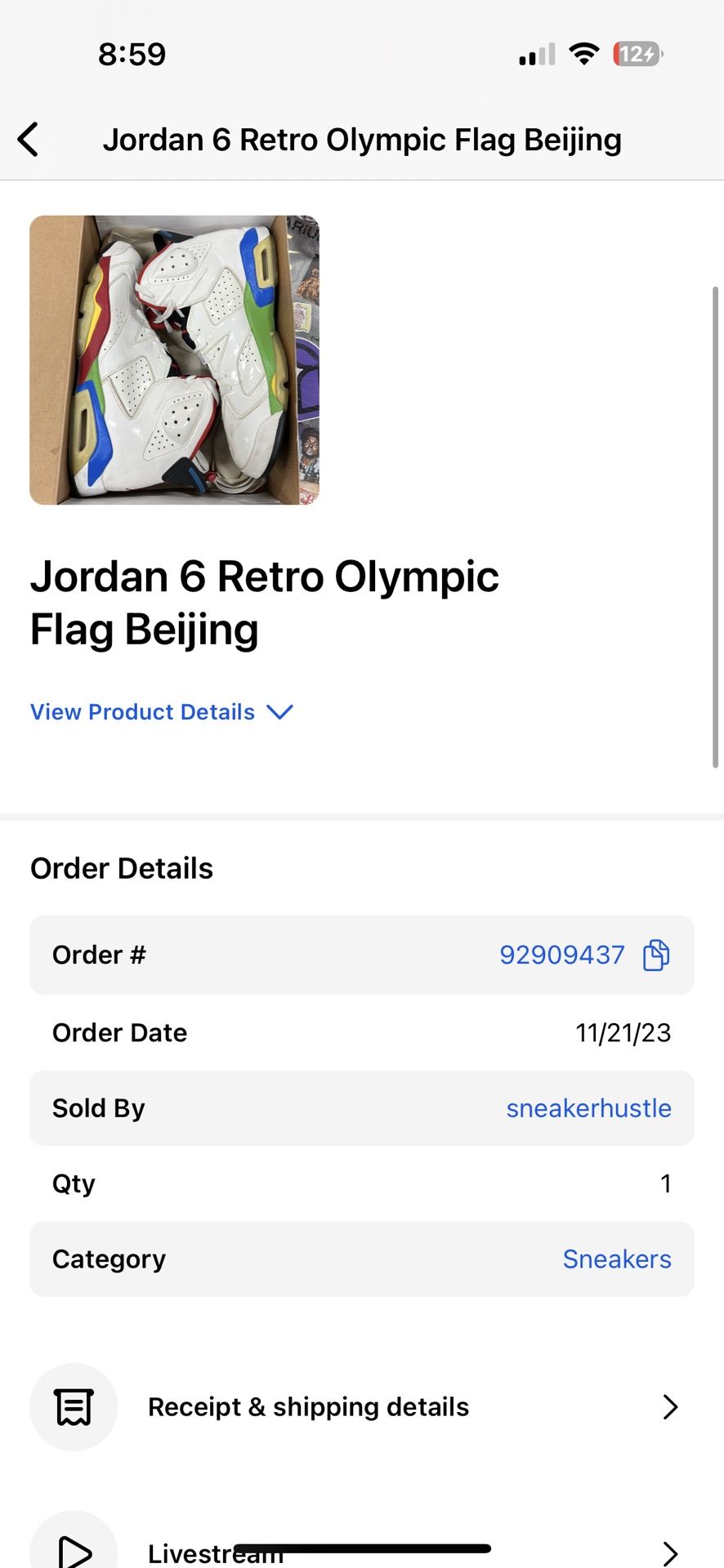Collapse the product details disclosure arrow

279,712
